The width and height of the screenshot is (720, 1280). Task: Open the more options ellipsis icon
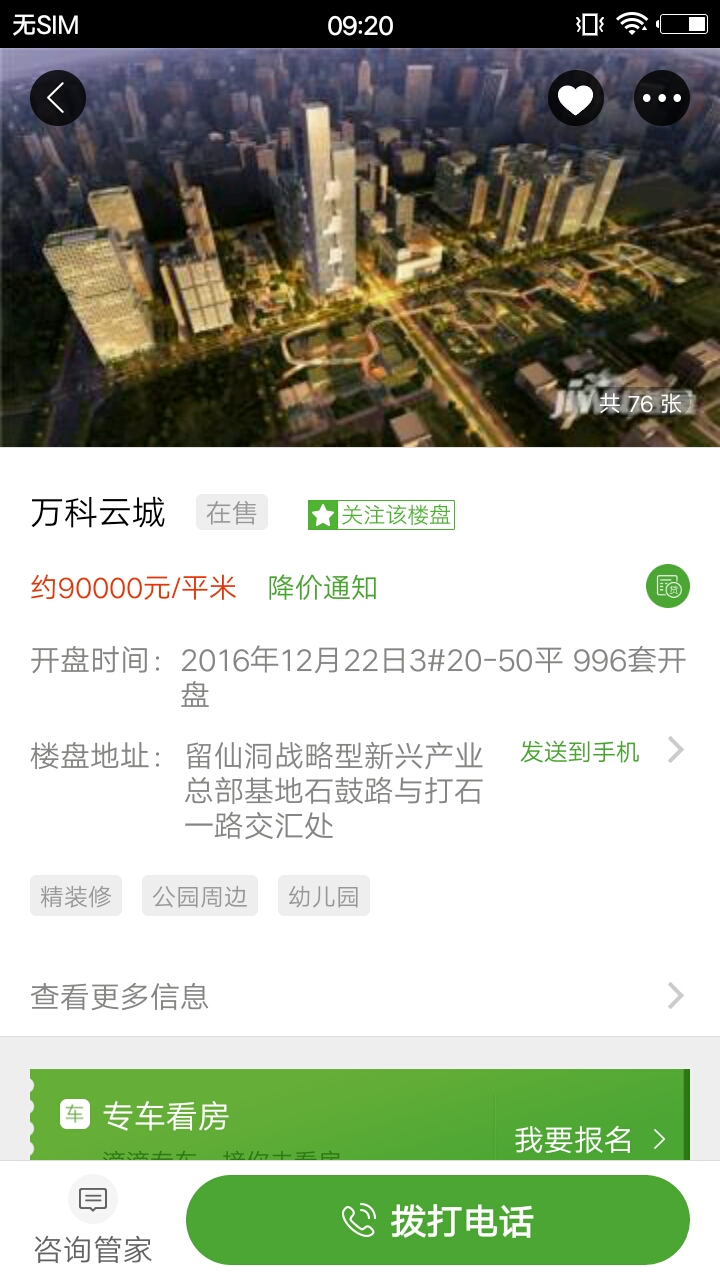pos(661,97)
